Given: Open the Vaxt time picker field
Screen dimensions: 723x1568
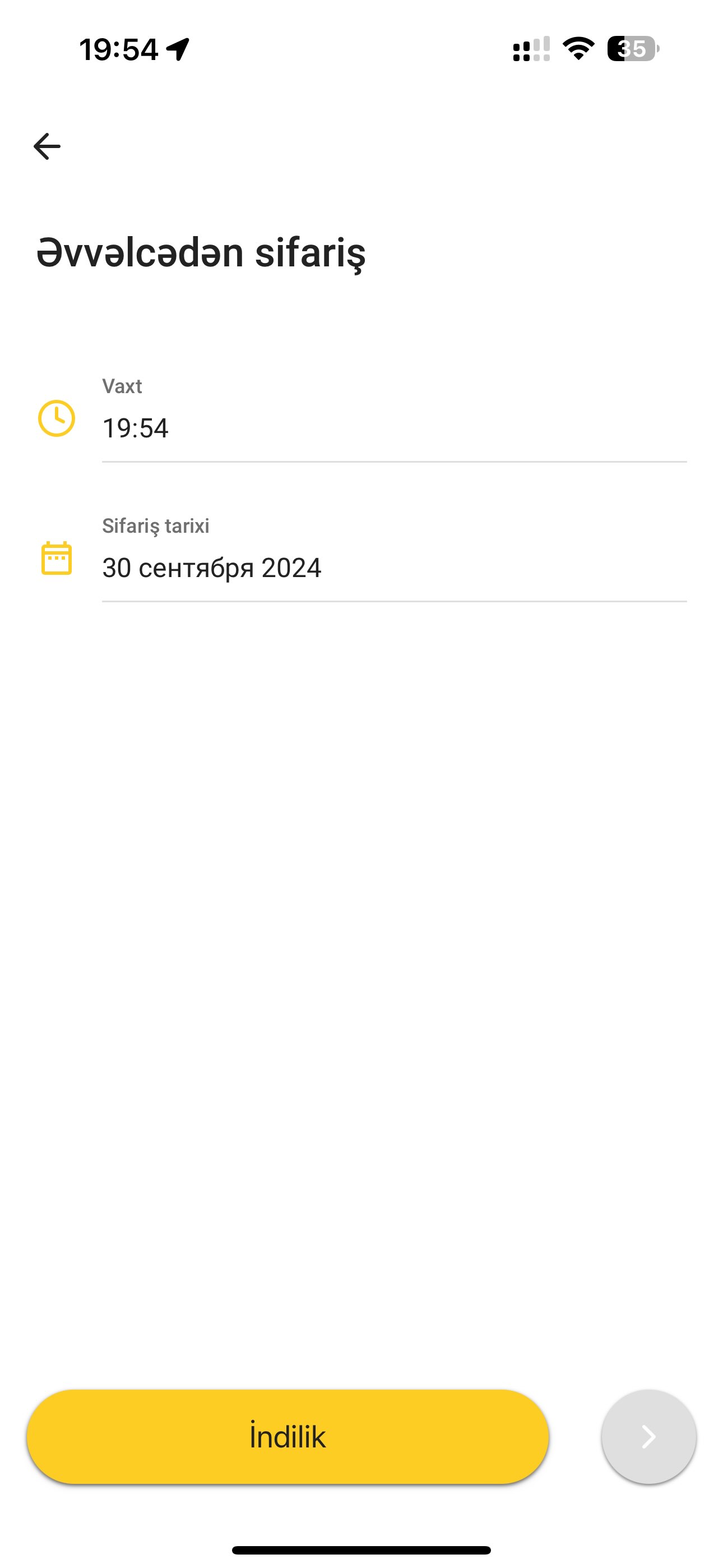Looking at the screenshot, I should click(x=394, y=419).
